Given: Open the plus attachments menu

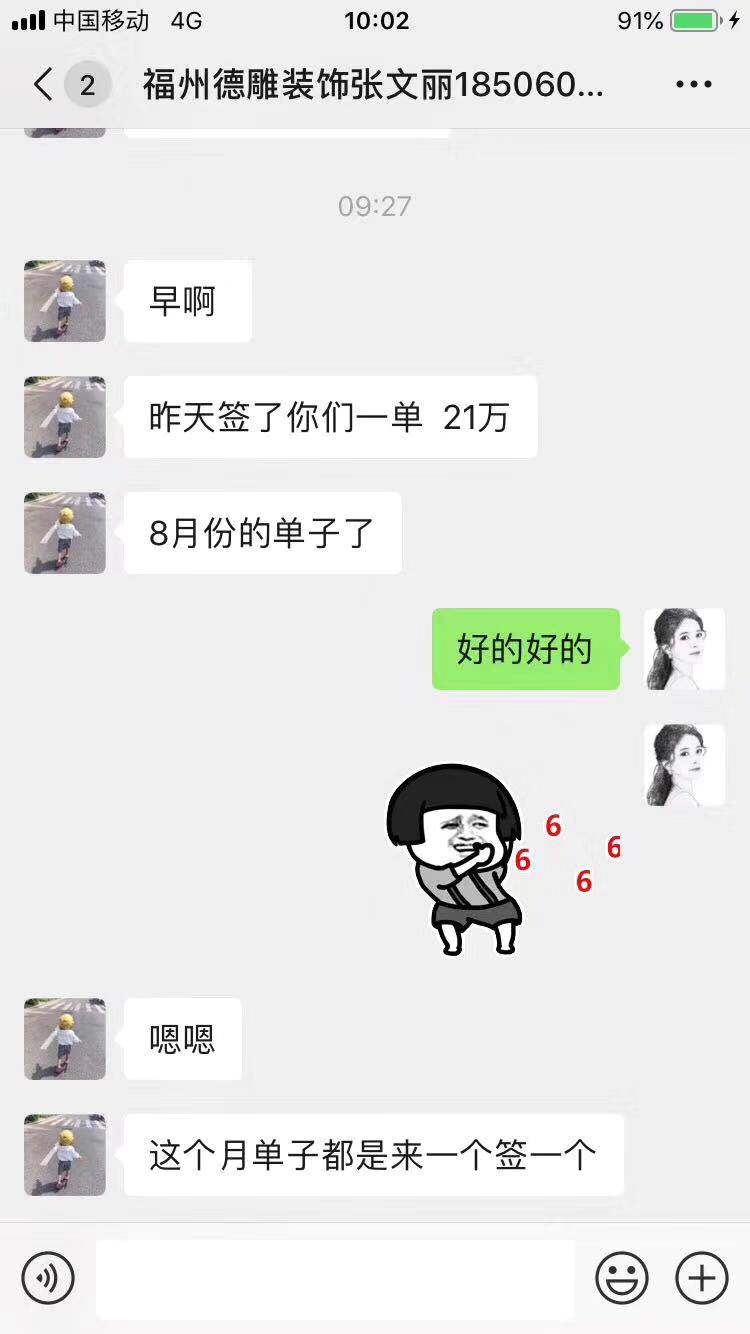Looking at the screenshot, I should [x=702, y=1277].
